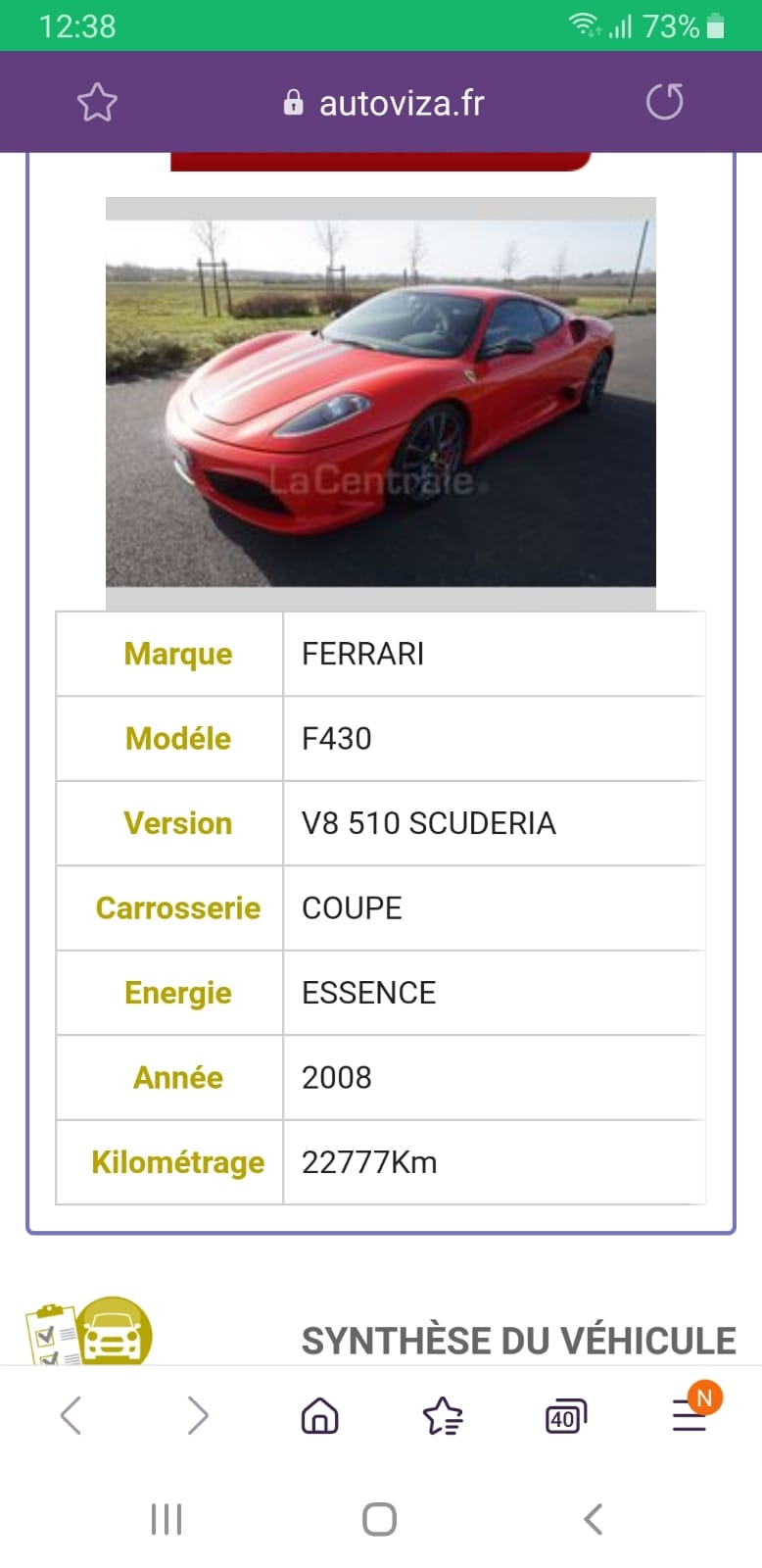Open the bookmarks list
Screen dimensions: 762x1568
(443, 1415)
